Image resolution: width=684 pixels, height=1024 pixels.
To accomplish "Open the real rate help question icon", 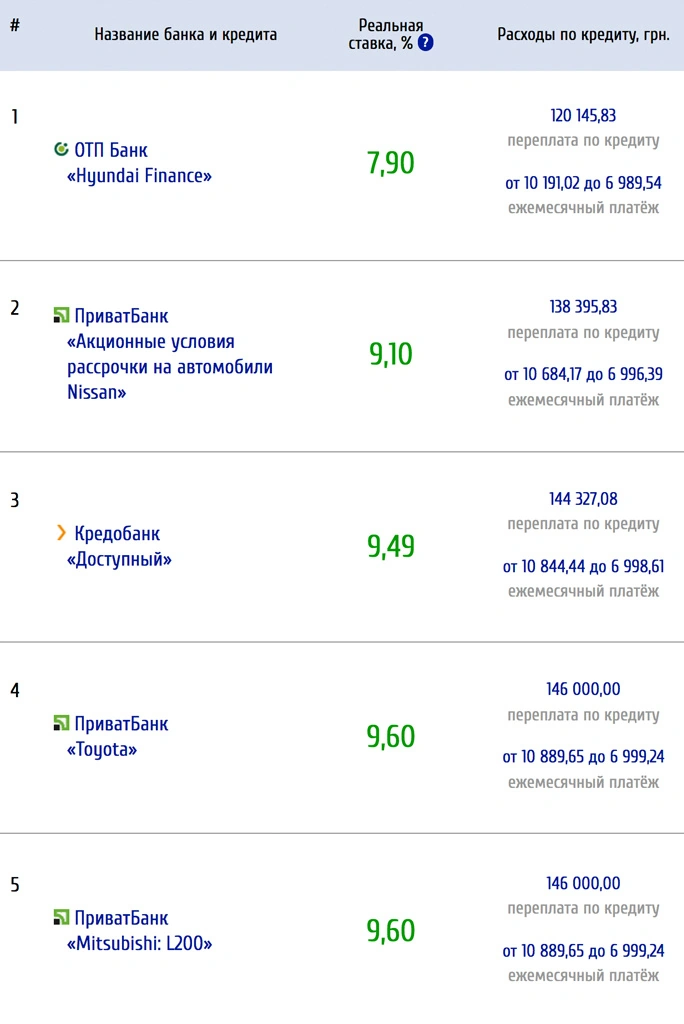I will coord(426,43).
